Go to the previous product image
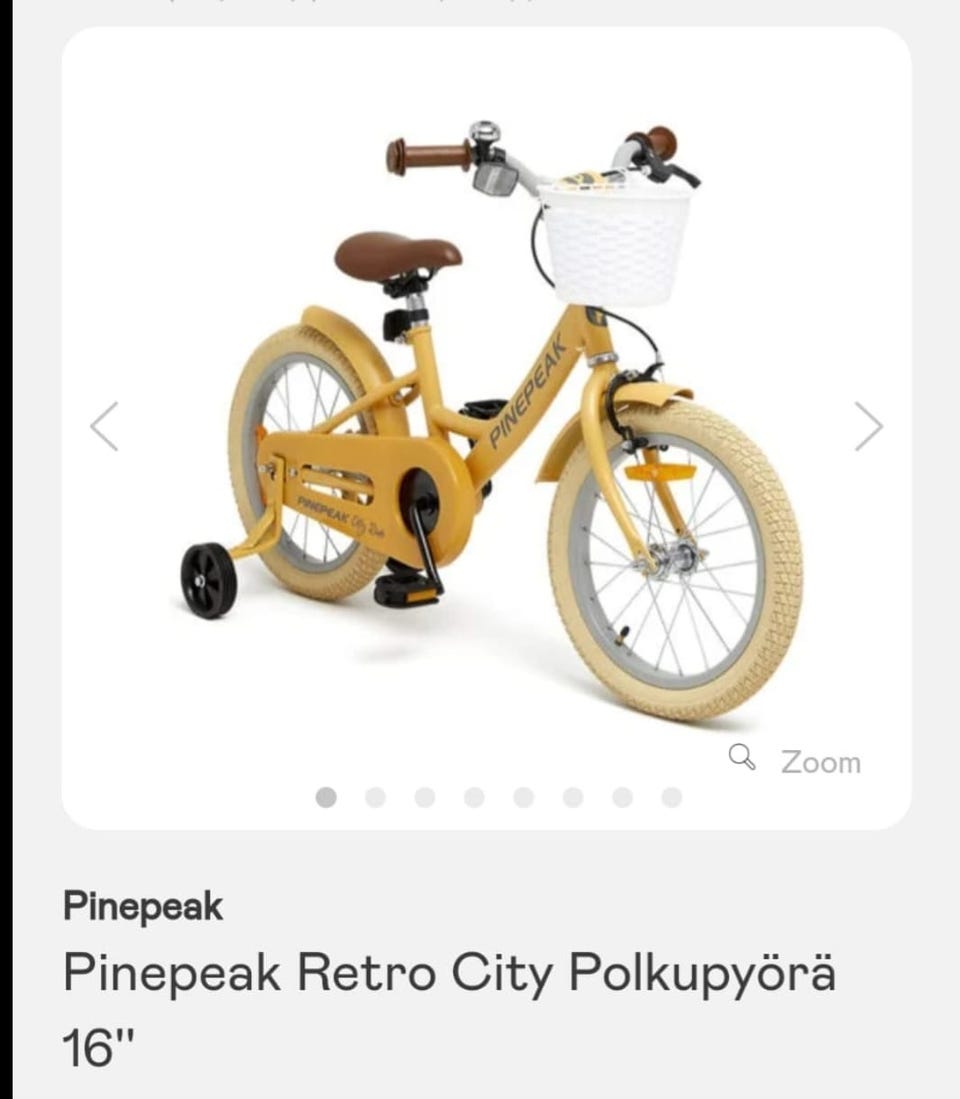This screenshot has height=1099, width=960. (104, 427)
